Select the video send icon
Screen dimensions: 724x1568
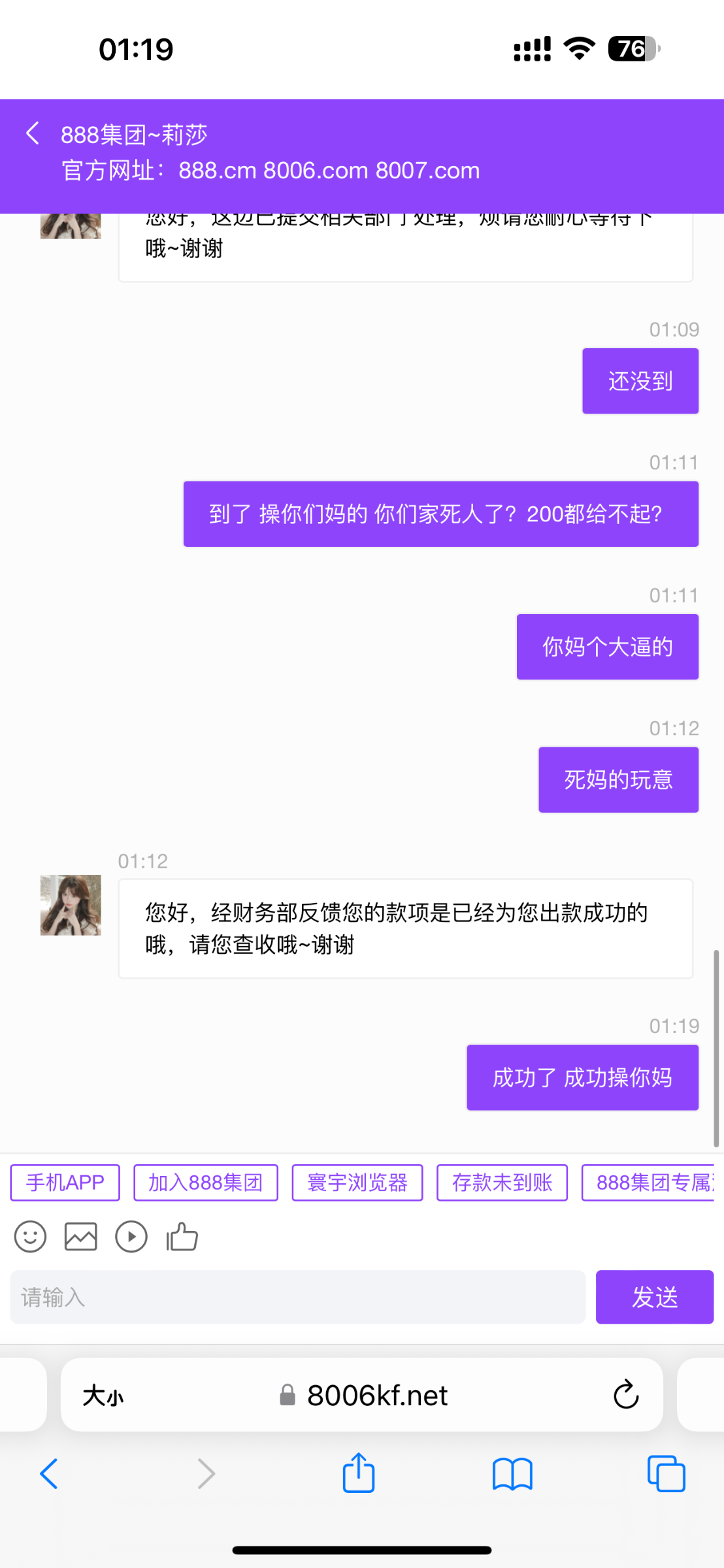(x=131, y=1236)
